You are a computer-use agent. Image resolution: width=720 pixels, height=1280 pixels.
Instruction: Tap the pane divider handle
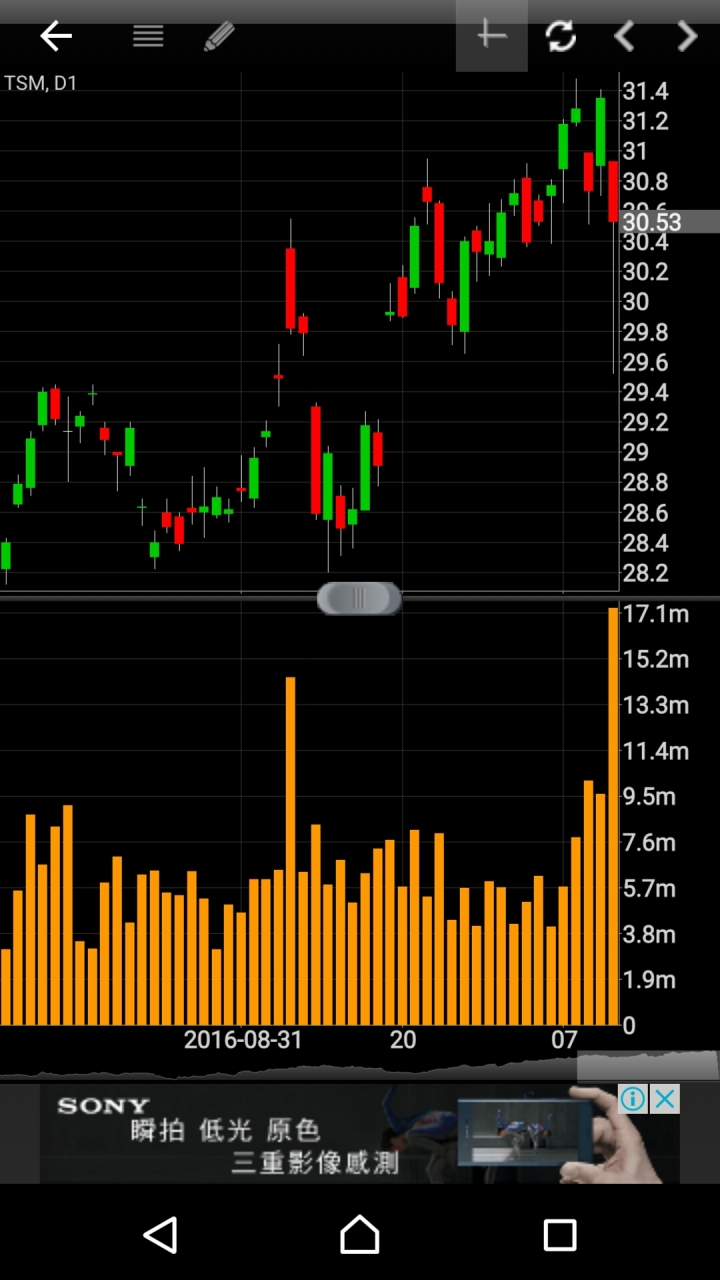click(359, 598)
